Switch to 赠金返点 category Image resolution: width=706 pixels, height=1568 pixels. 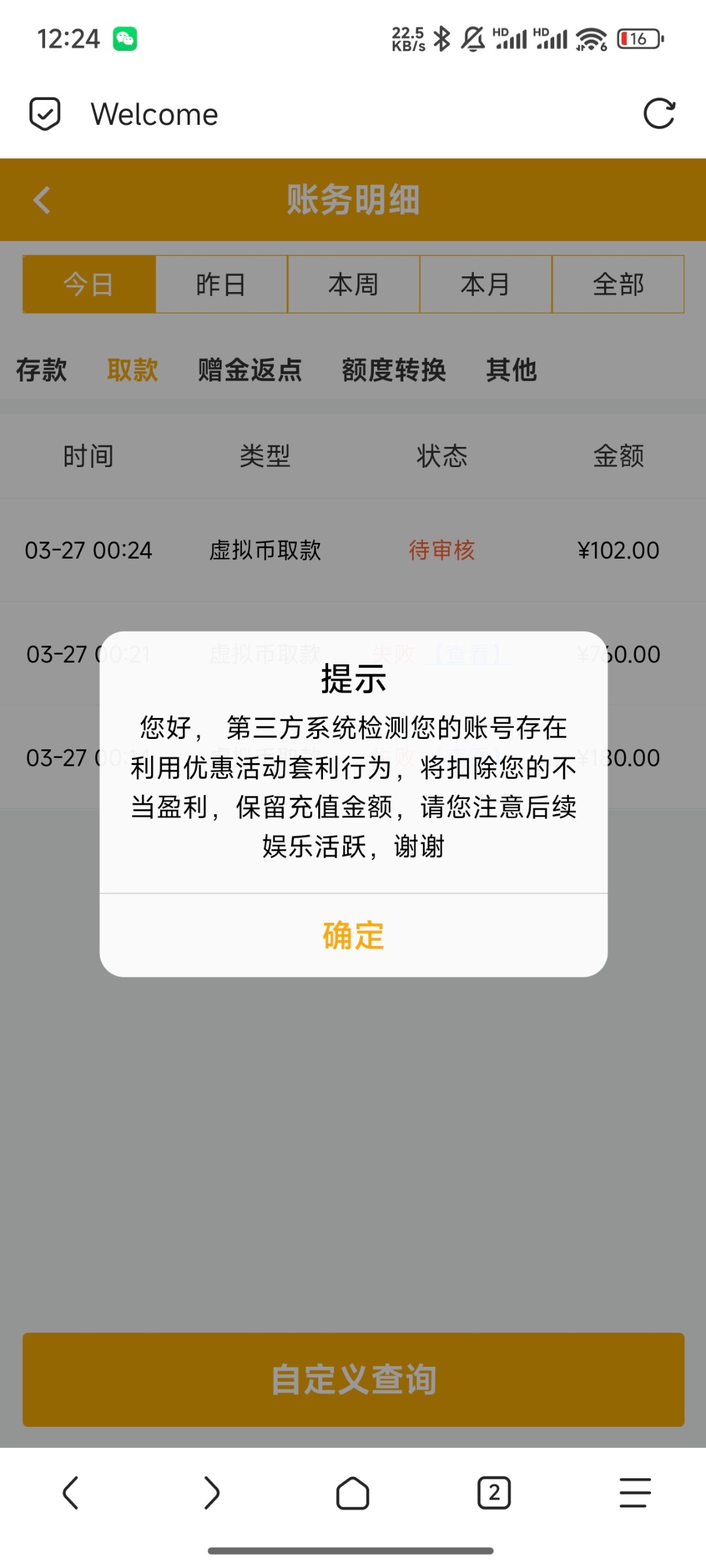pyautogui.click(x=250, y=370)
